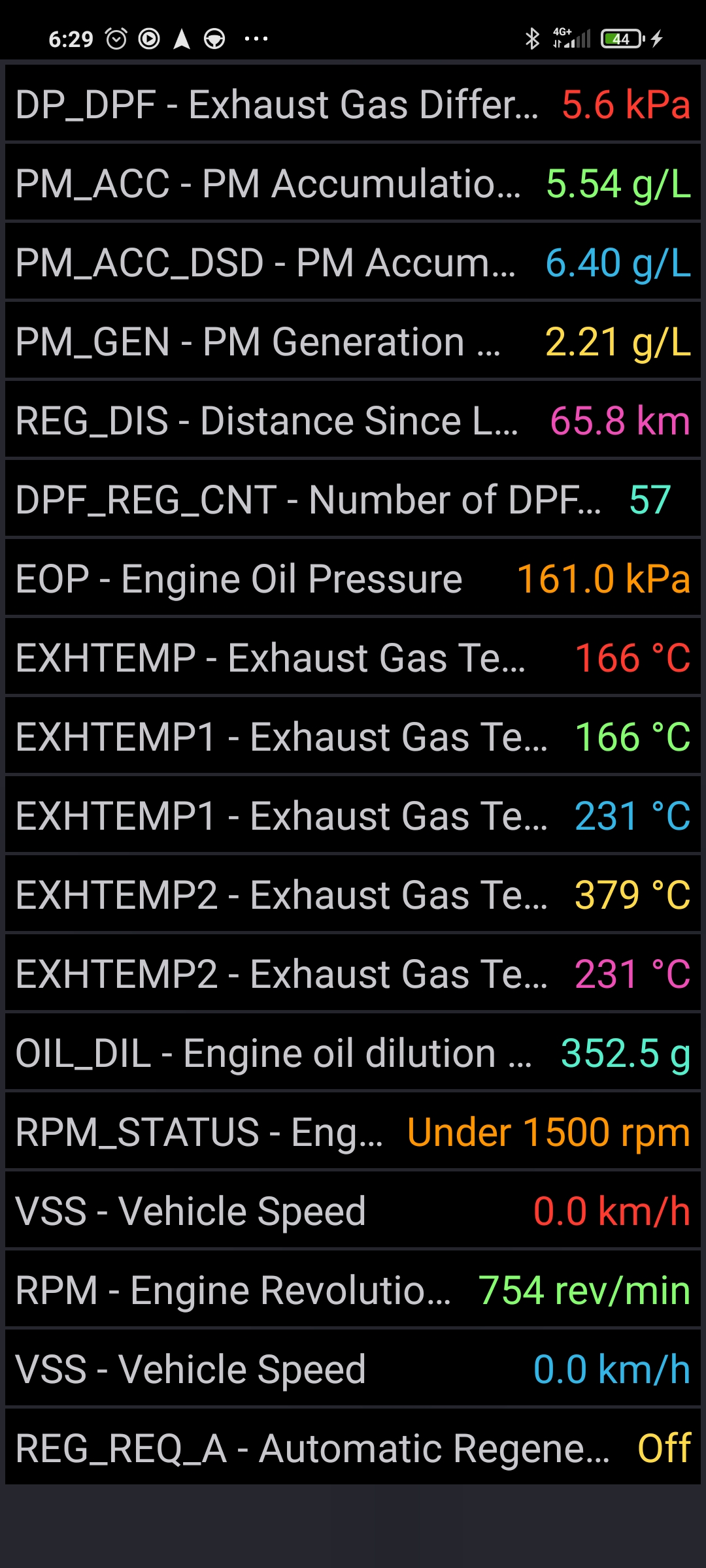Open the REG_REQ_A Automatic Regeneration row
The width and height of the screenshot is (706, 1568).
[x=353, y=1448]
